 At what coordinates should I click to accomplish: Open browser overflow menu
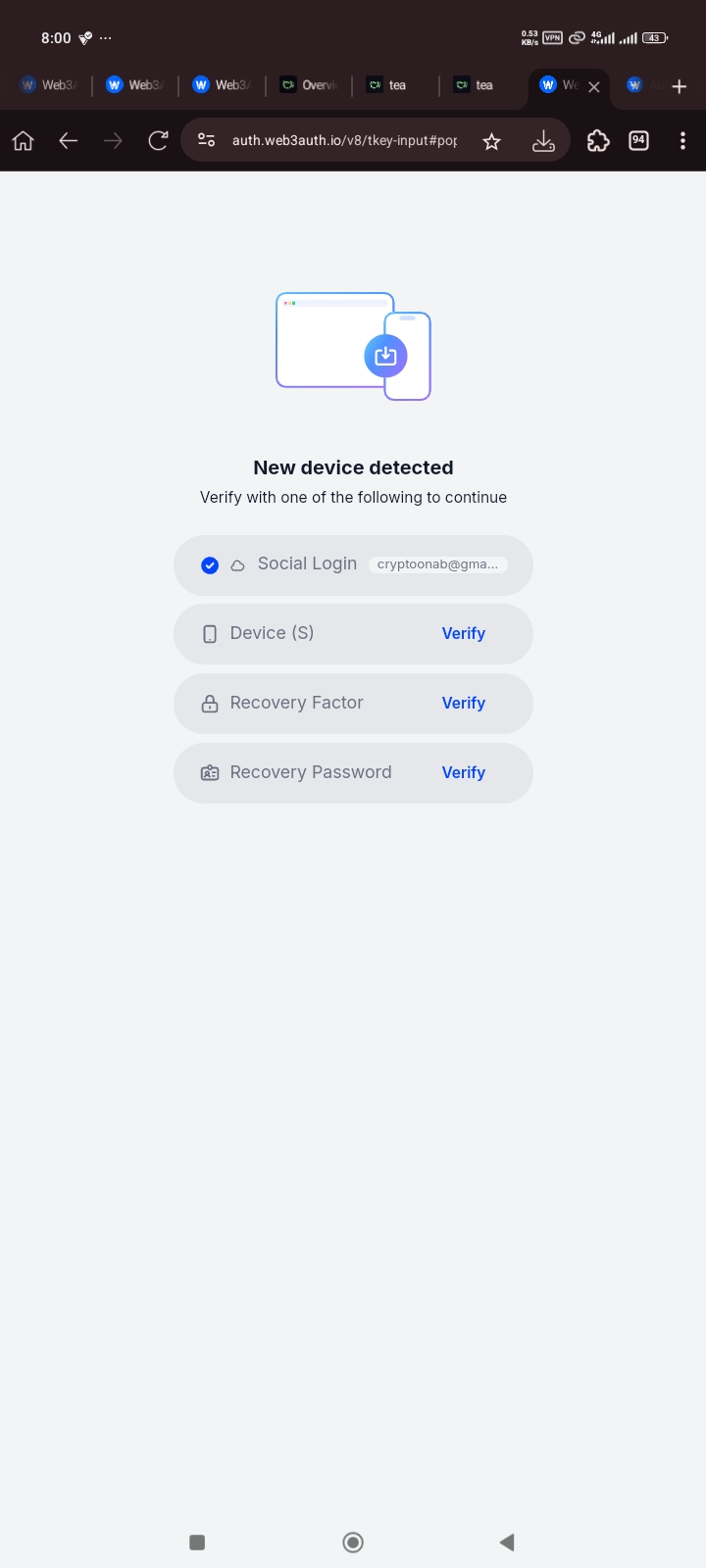tap(682, 141)
